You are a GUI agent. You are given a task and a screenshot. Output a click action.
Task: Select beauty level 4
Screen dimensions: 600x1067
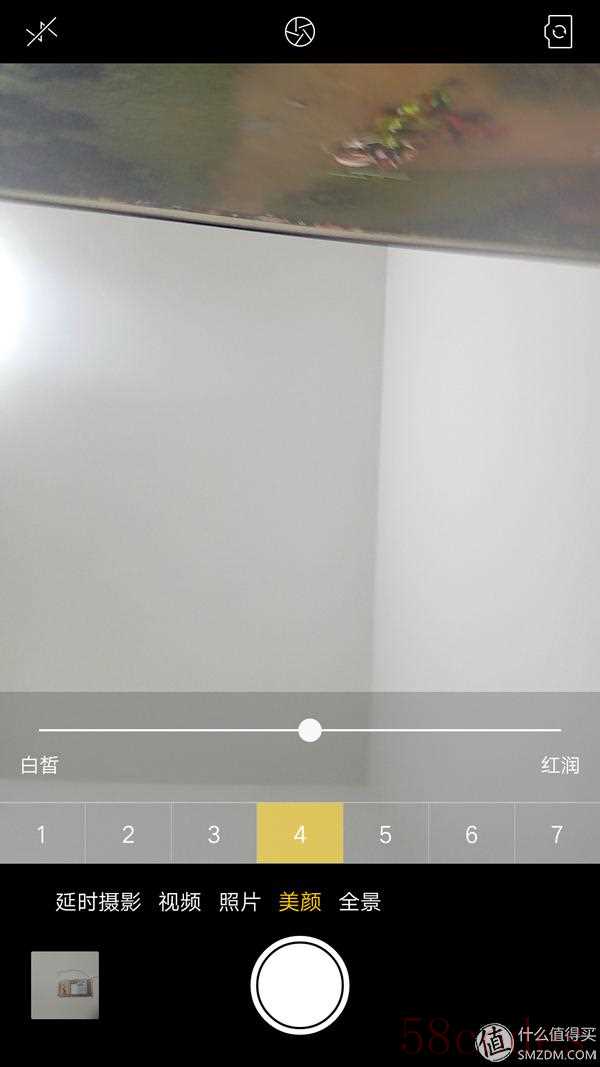click(300, 834)
